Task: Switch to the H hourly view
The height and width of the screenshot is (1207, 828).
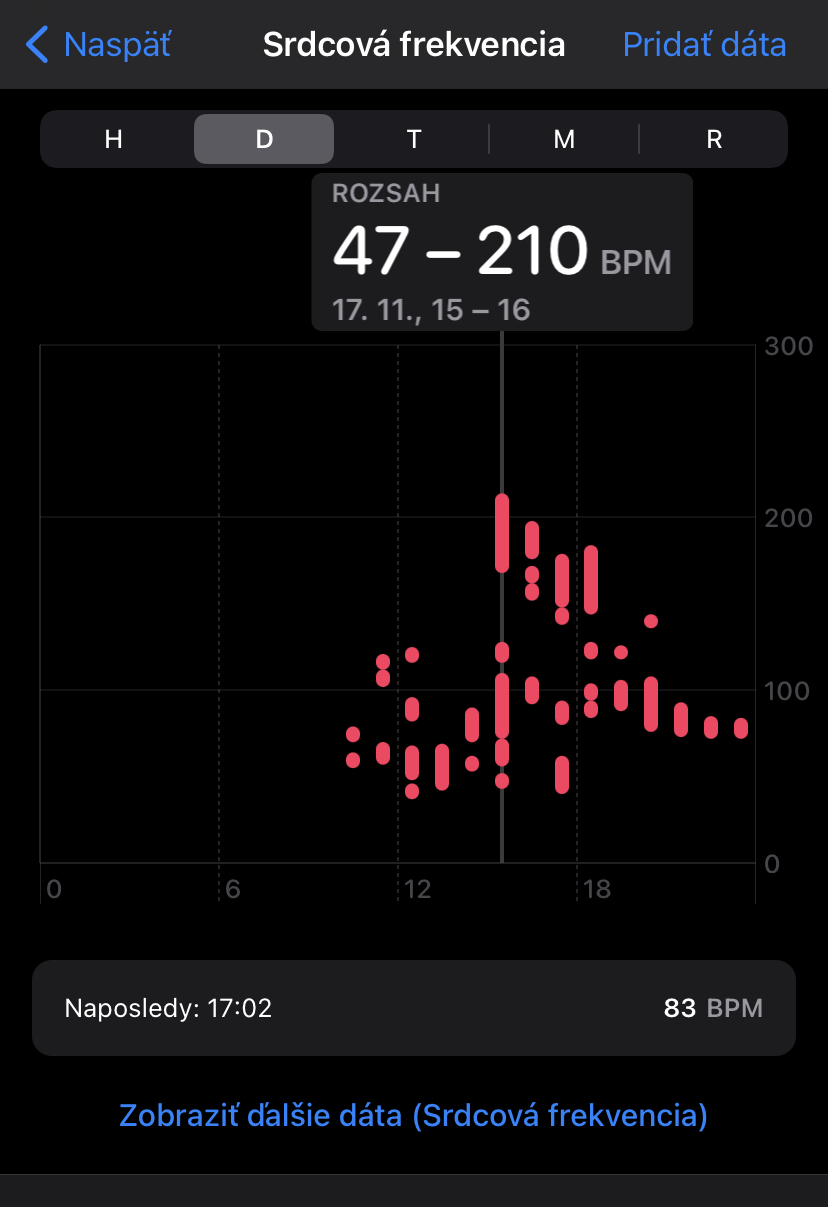Action: [114, 139]
